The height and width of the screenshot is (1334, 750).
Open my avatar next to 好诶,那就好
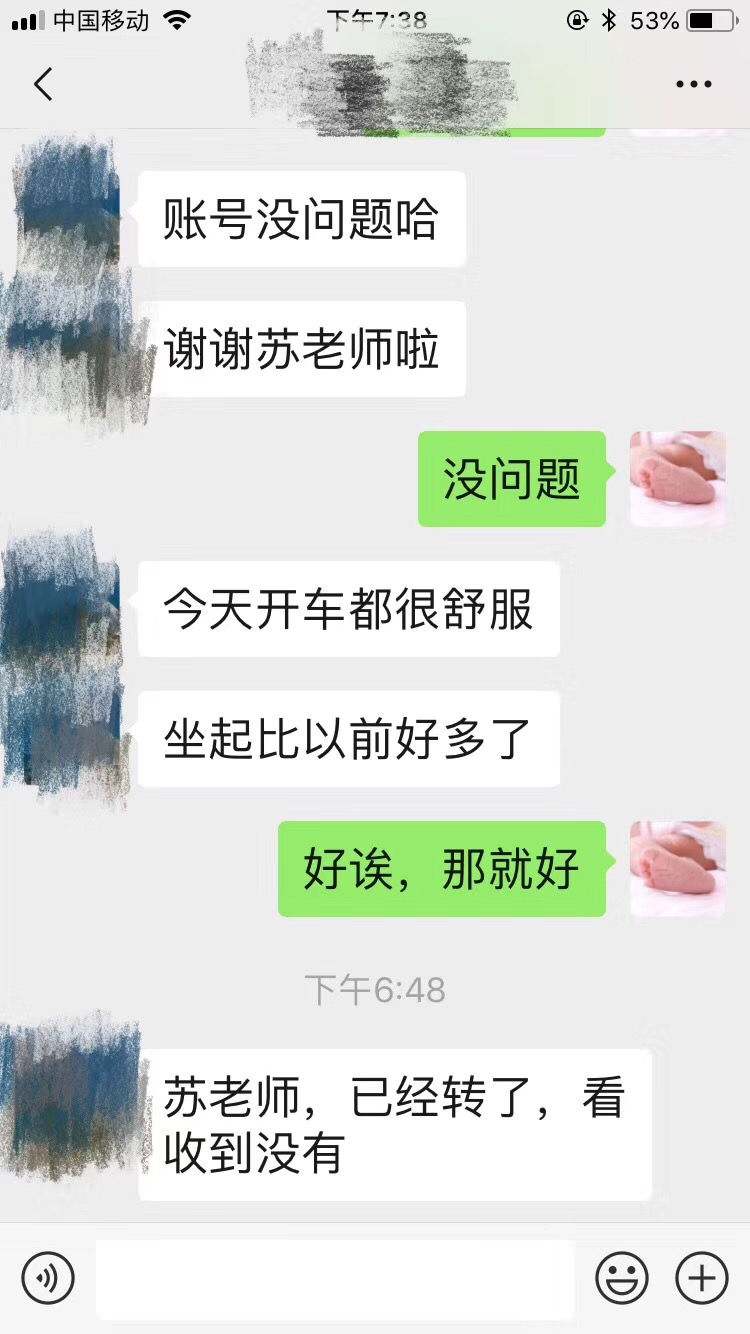coord(677,868)
